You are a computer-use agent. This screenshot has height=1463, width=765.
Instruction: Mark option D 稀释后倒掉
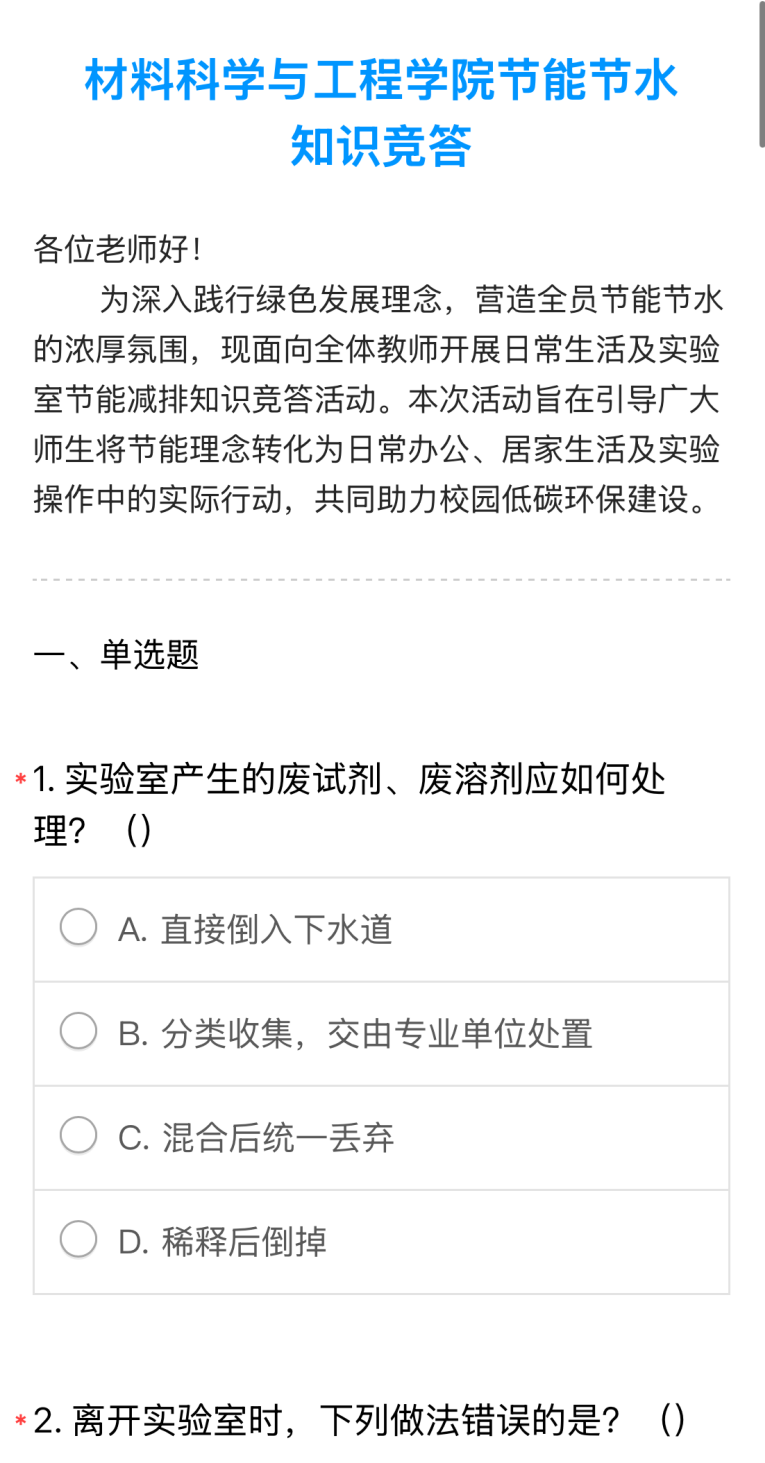click(79, 1240)
